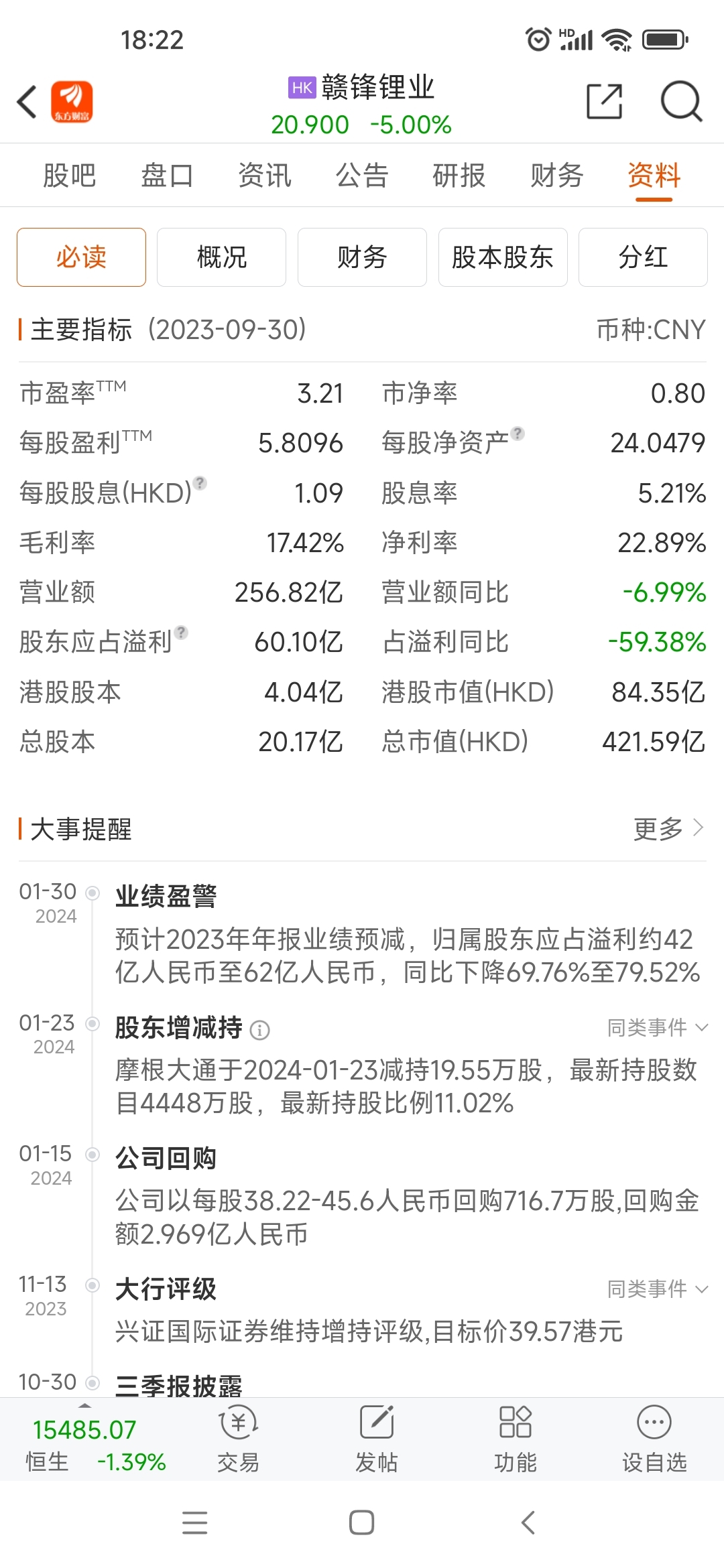Select the 股本股东 chip
724x1568 pixels.
503,257
